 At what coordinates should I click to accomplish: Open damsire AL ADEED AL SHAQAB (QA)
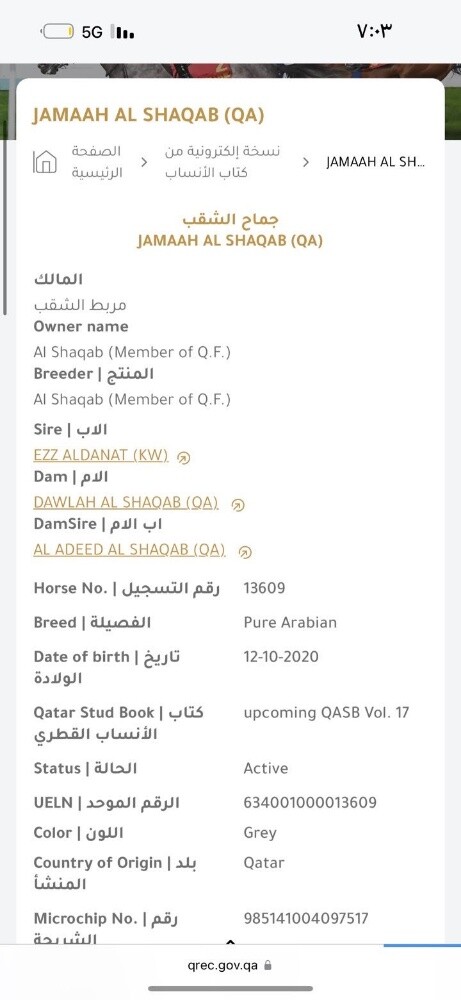tap(129, 550)
